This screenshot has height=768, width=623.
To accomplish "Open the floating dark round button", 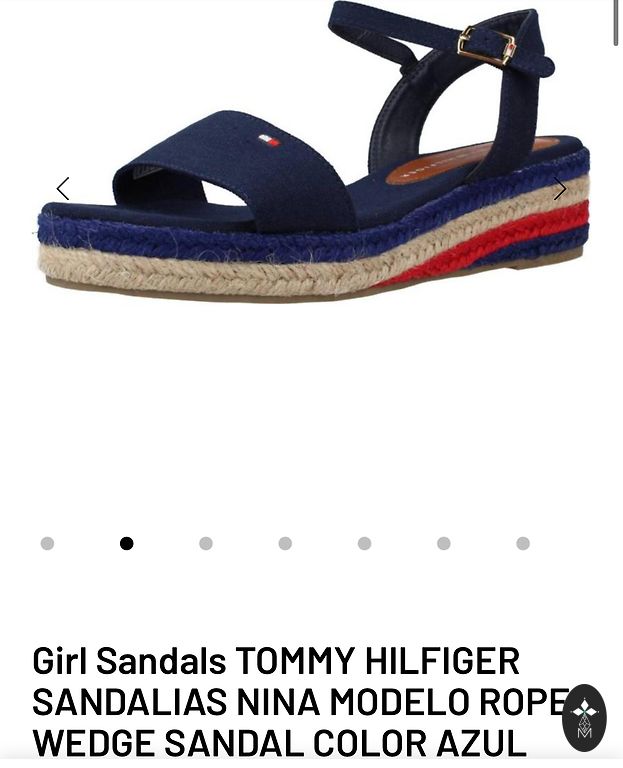I will pyautogui.click(x=584, y=717).
